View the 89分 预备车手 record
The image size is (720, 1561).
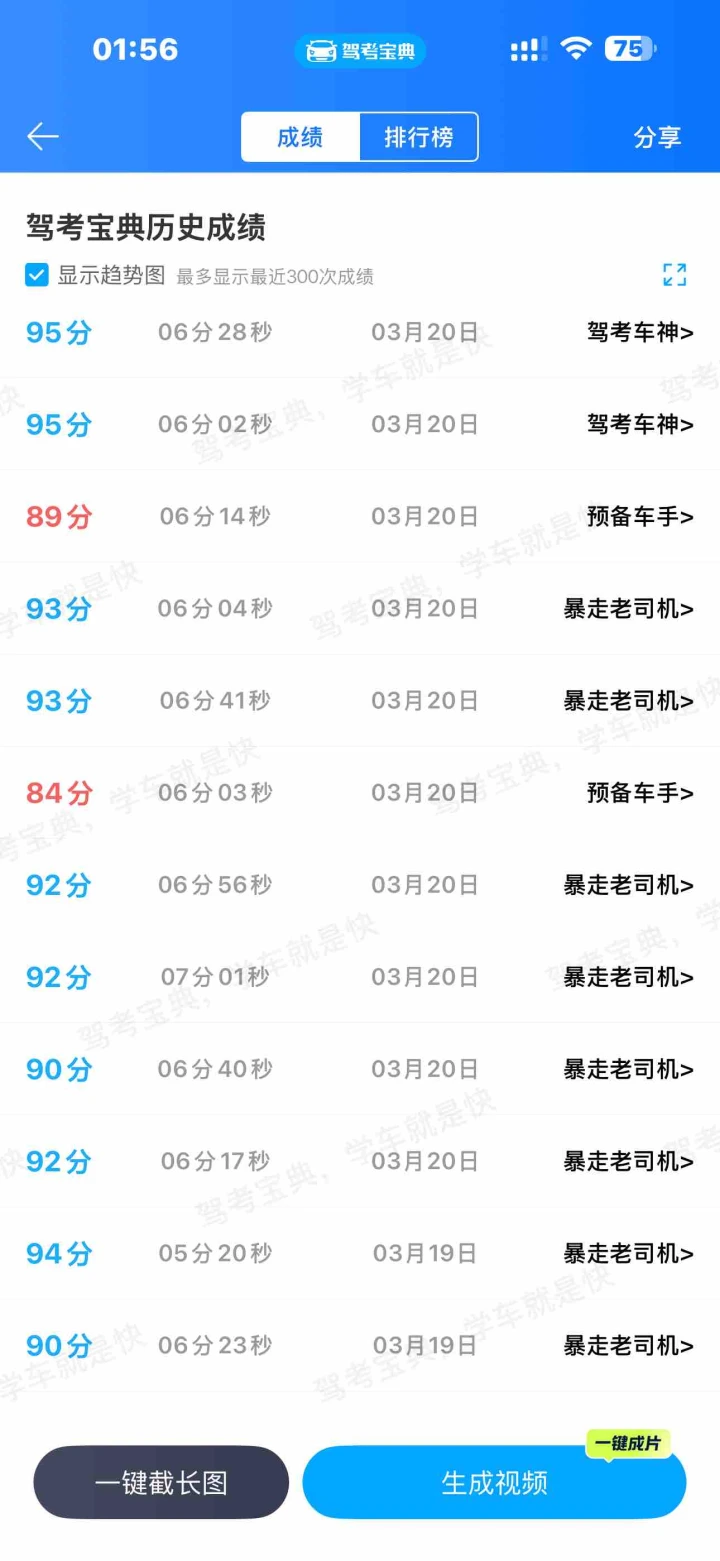coord(360,516)
